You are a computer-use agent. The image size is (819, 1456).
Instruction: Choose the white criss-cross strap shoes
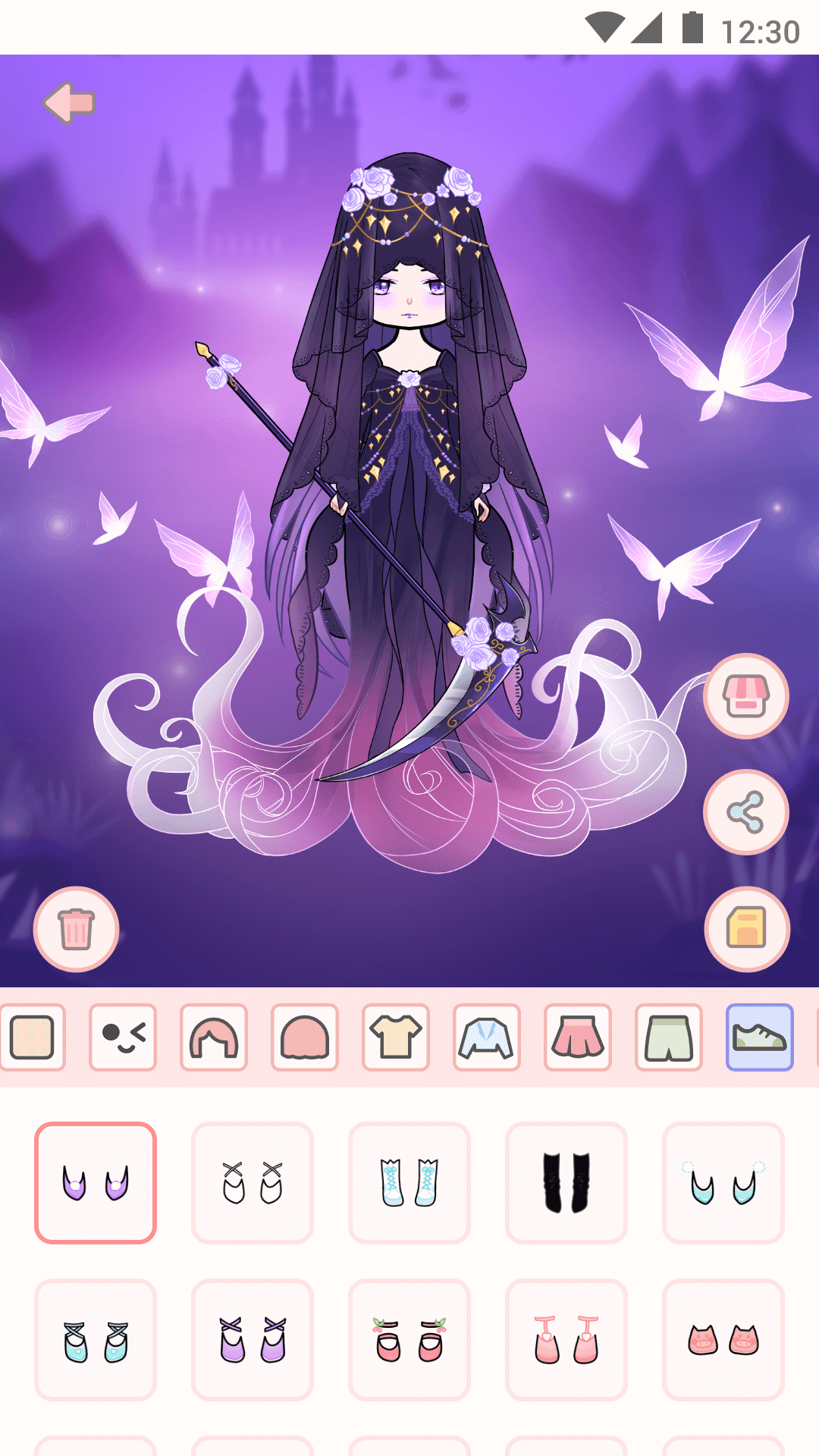[x=253, y=1183]
